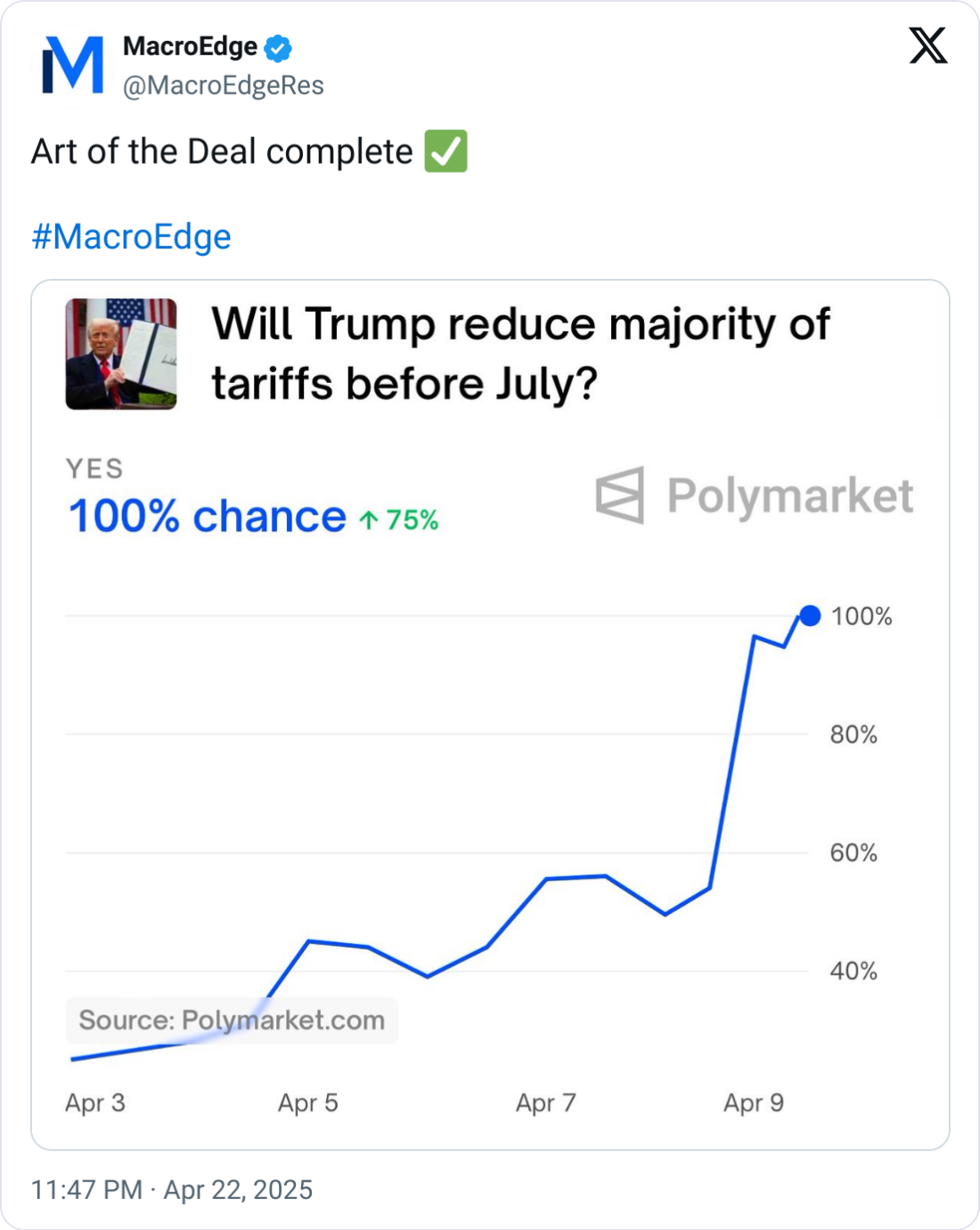Open the MacroEdge profile avatar

(x=73, y=64)
